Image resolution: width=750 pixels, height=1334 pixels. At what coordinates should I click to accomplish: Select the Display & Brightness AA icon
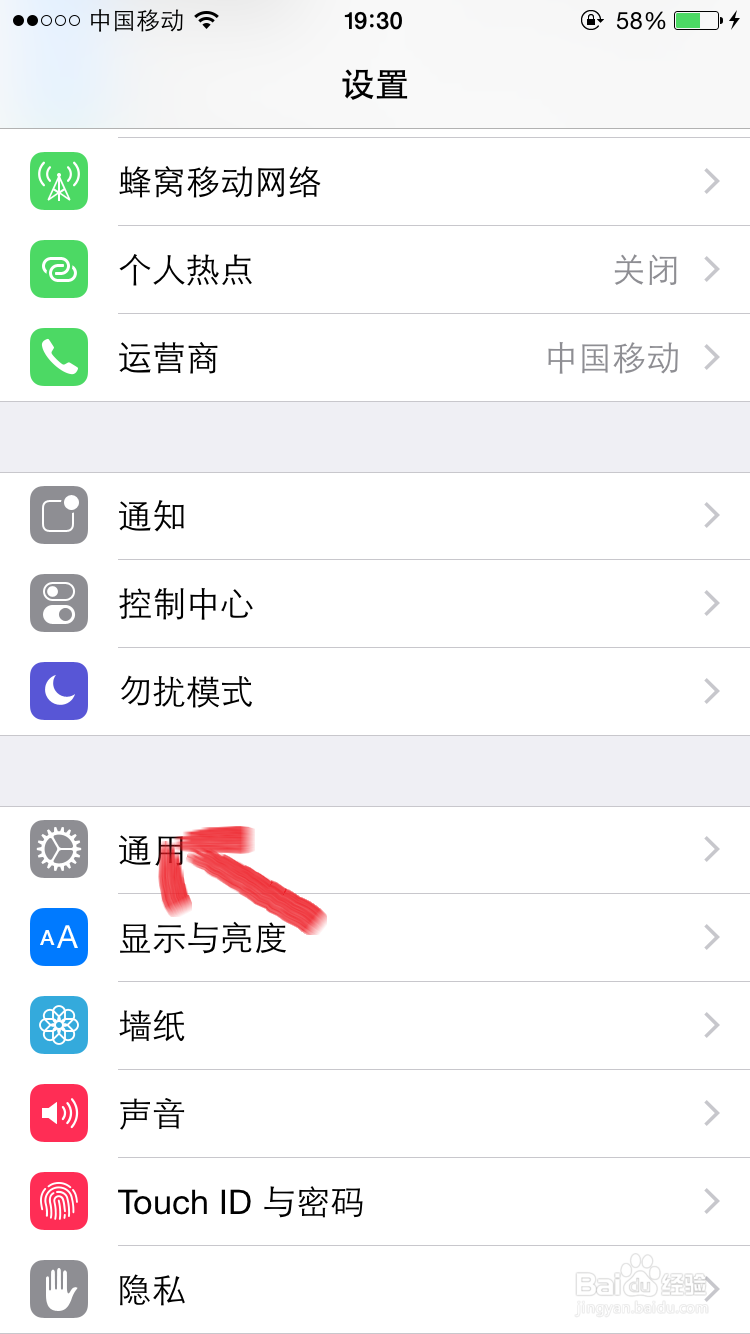[x=58, y=937]
